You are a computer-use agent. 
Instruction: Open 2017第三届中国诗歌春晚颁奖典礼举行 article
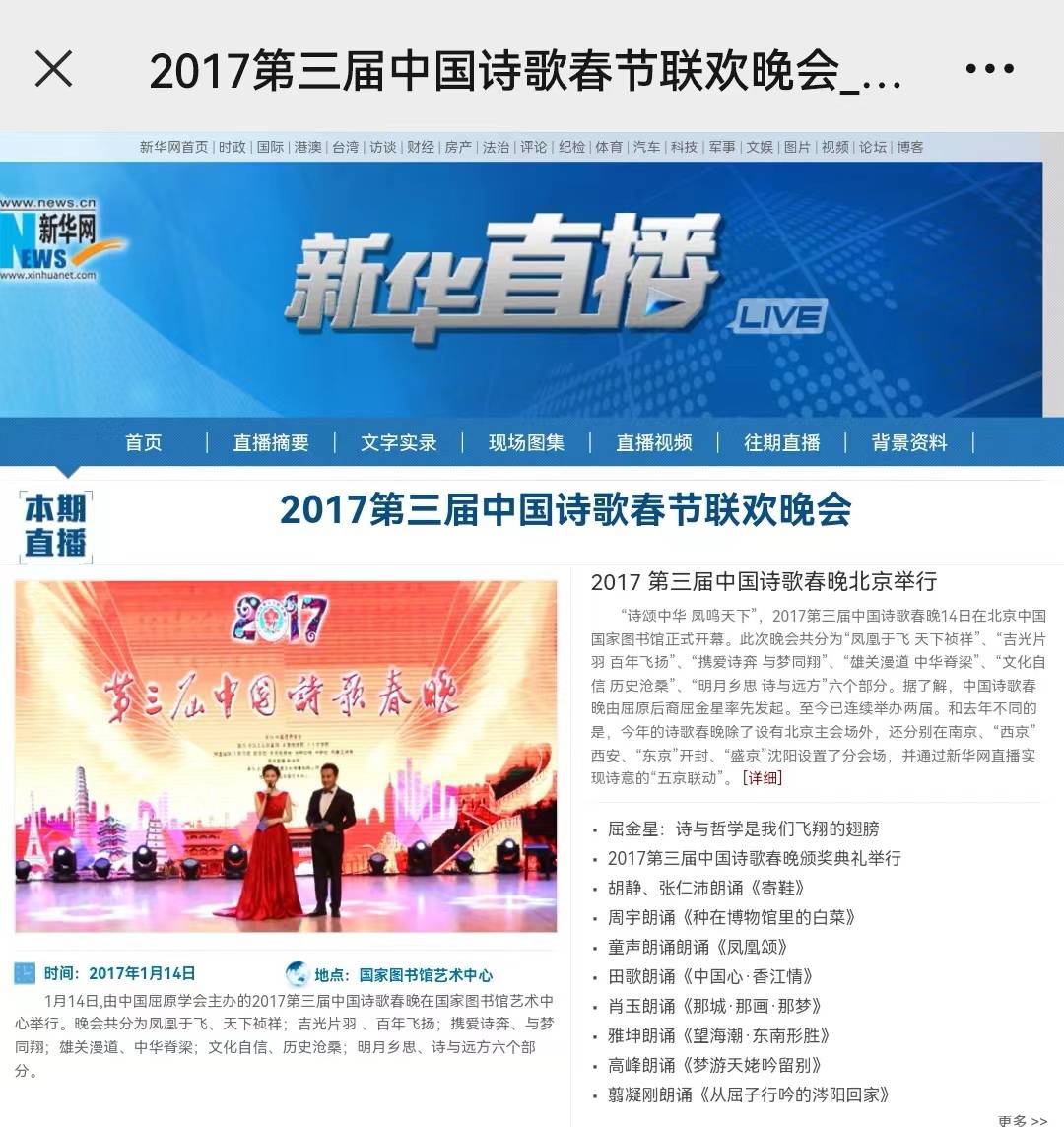pos(754,859)
